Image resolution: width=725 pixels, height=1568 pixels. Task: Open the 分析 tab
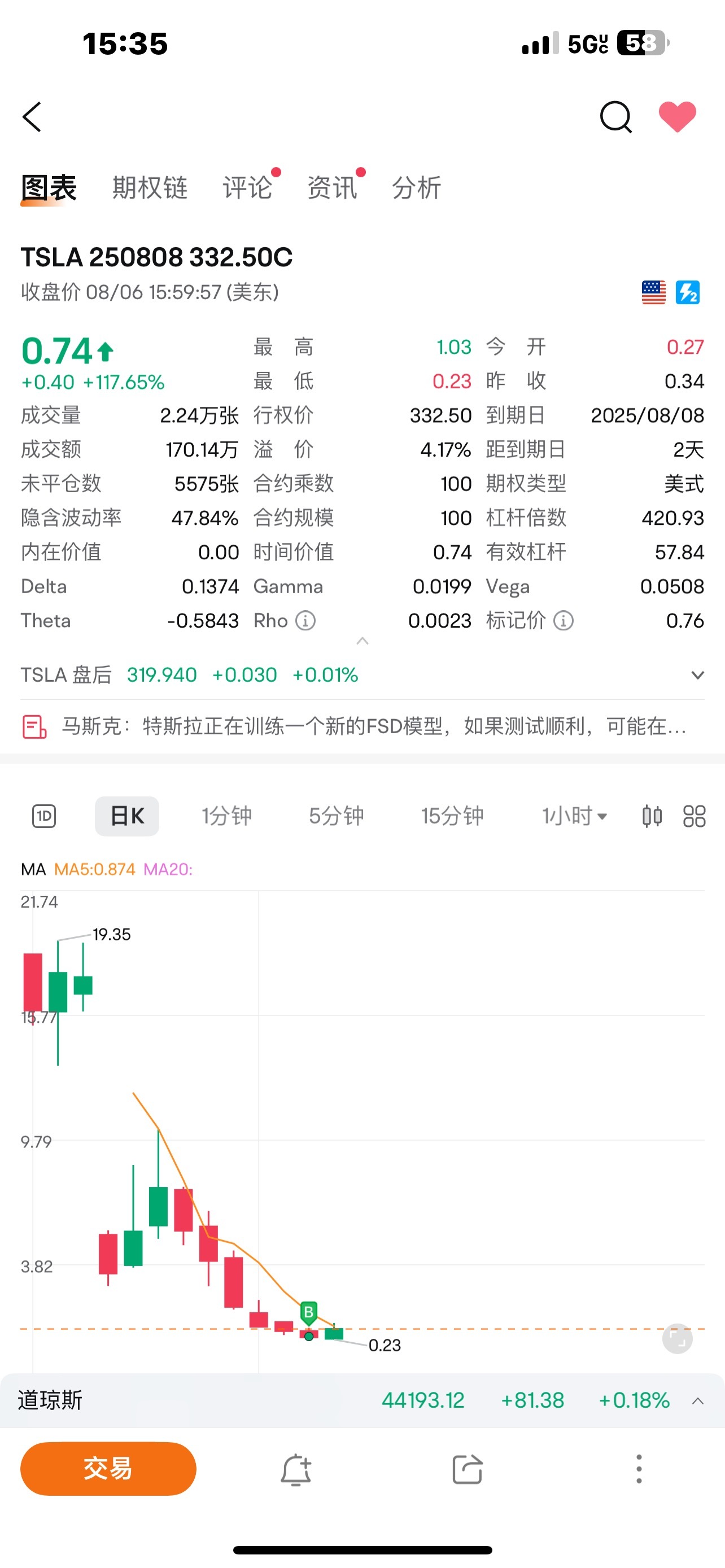tap(416, 187)
